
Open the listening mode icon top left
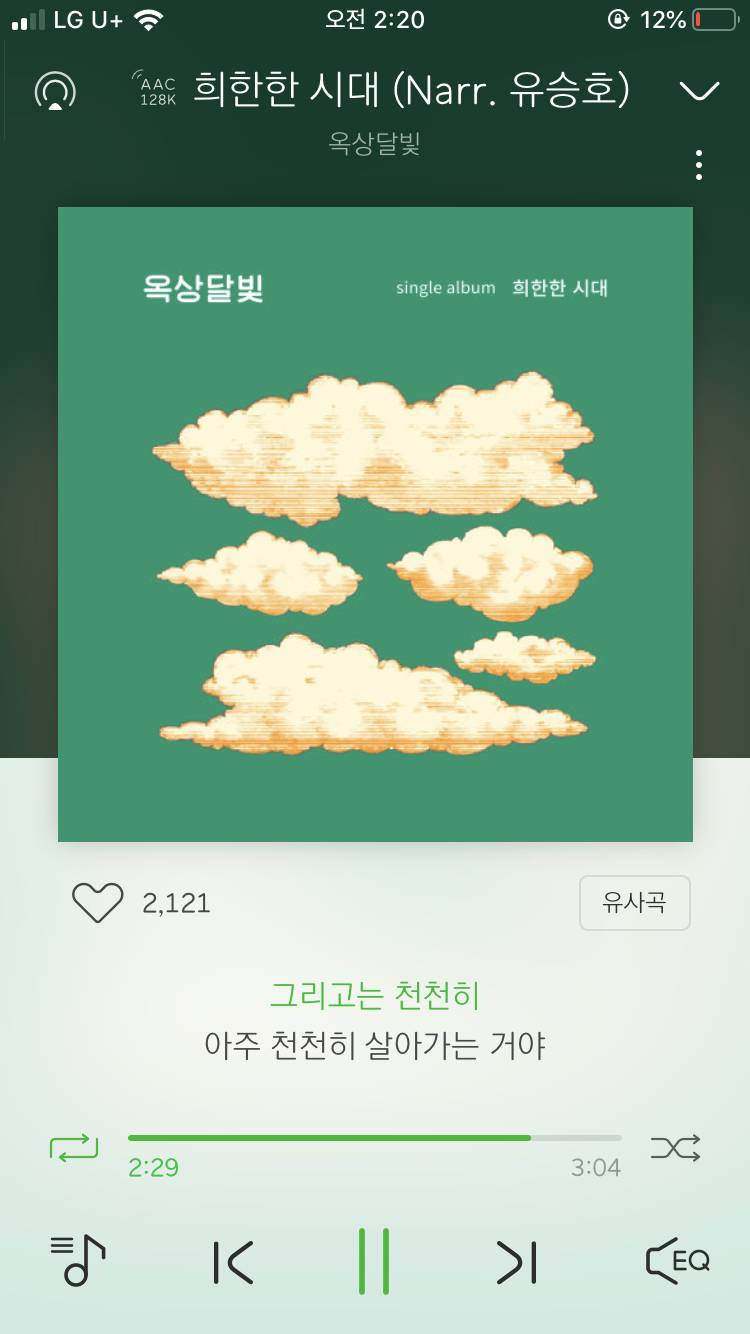pos(55,92)
